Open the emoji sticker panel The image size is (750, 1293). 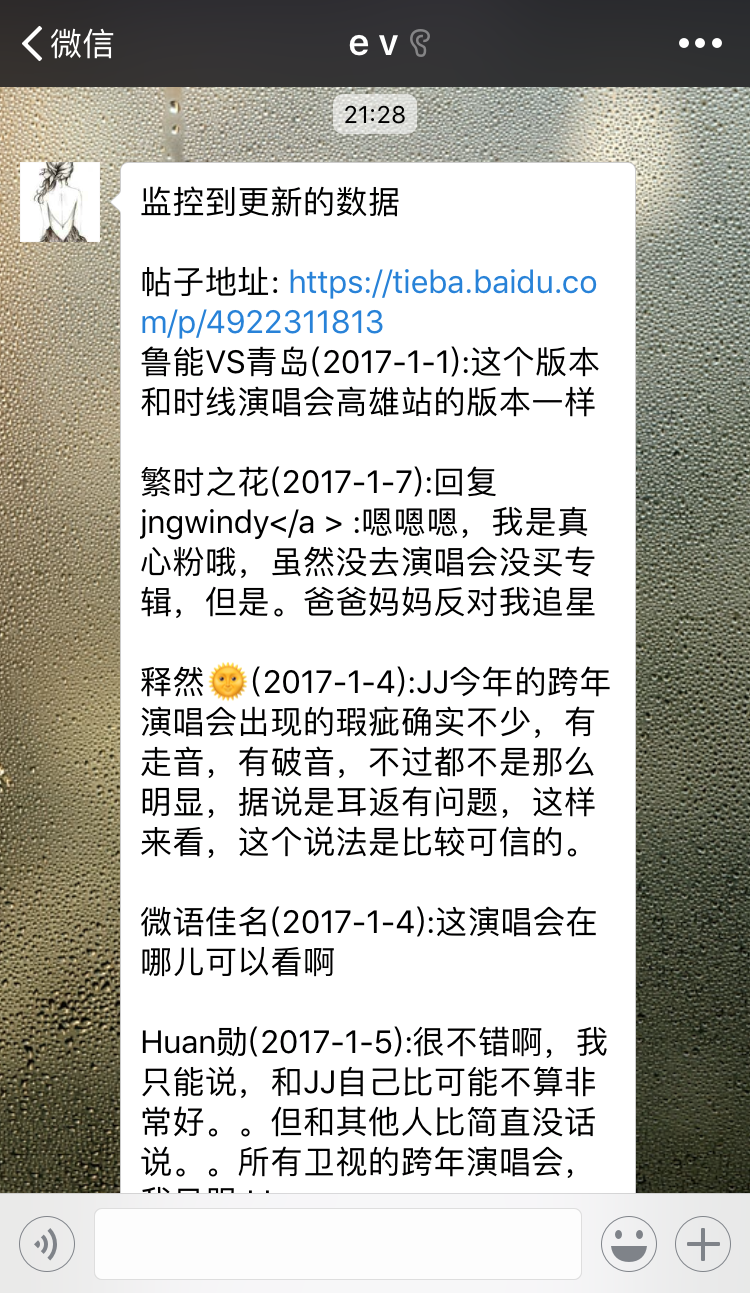(x=629, y=1244)
